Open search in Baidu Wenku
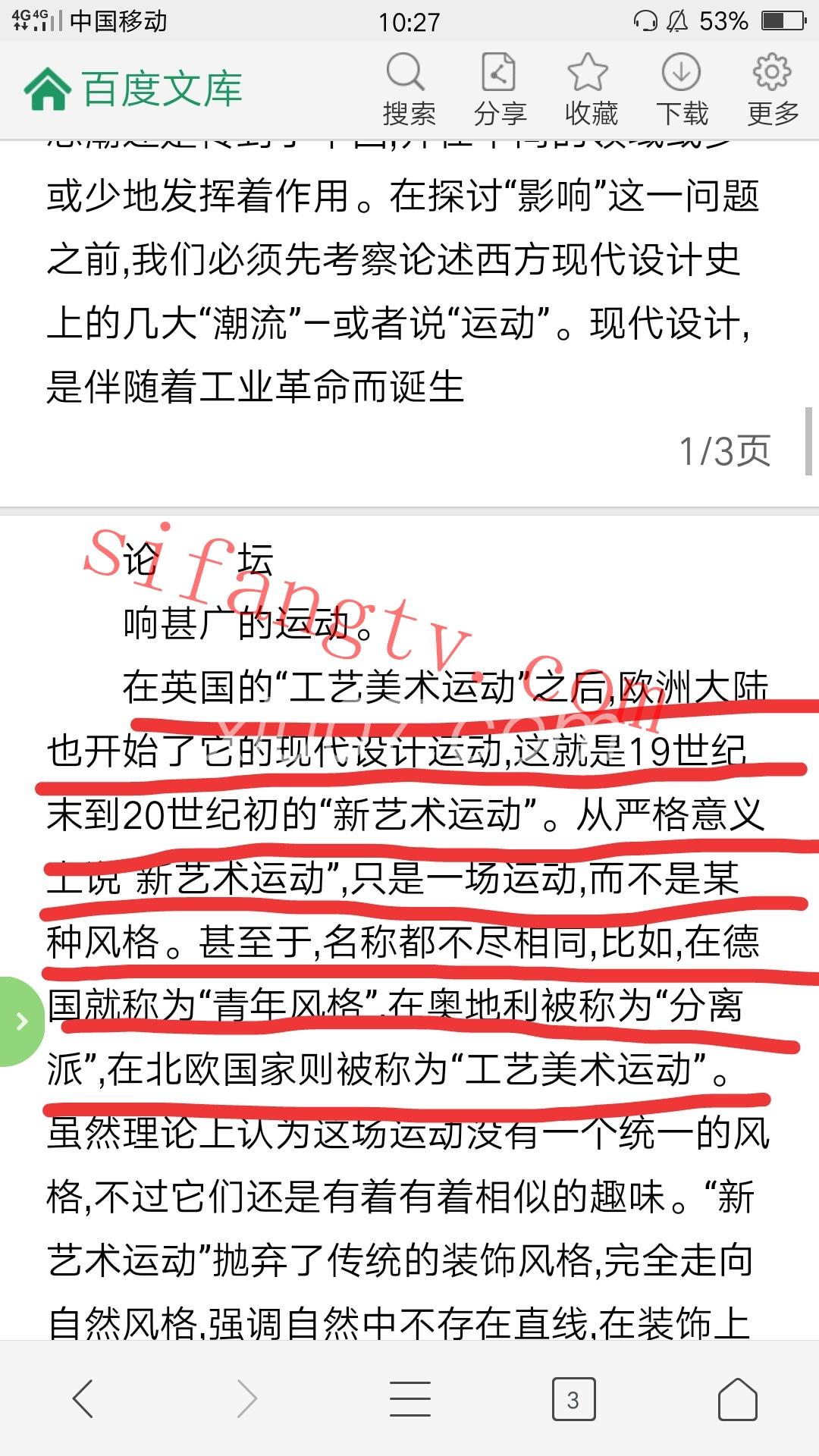 [408, 89]
